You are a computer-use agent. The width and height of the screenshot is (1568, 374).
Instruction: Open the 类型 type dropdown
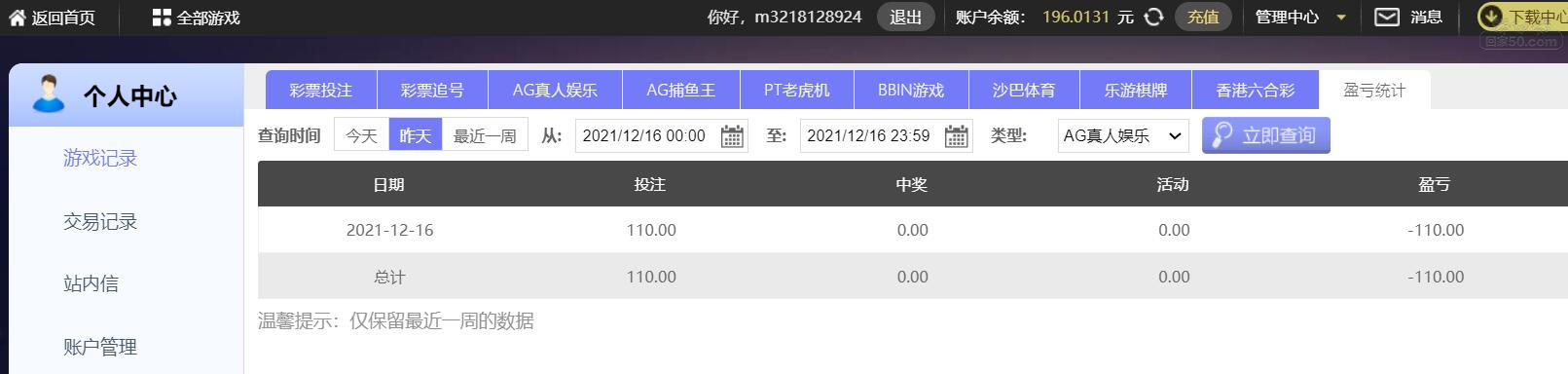pyautogui.click(x=1123, y=135)
